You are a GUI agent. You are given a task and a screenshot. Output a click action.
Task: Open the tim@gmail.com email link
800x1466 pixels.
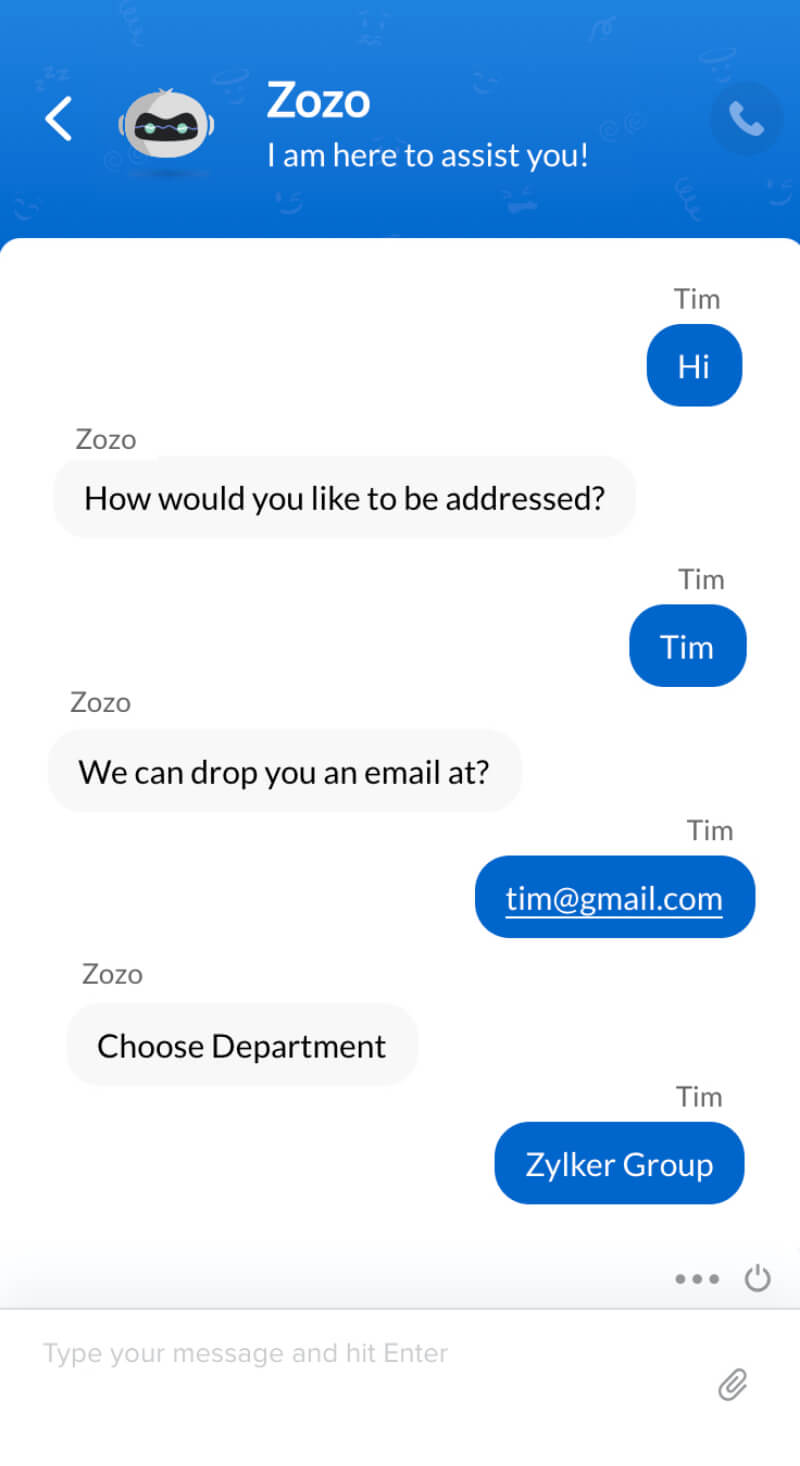tap(614, 898)
